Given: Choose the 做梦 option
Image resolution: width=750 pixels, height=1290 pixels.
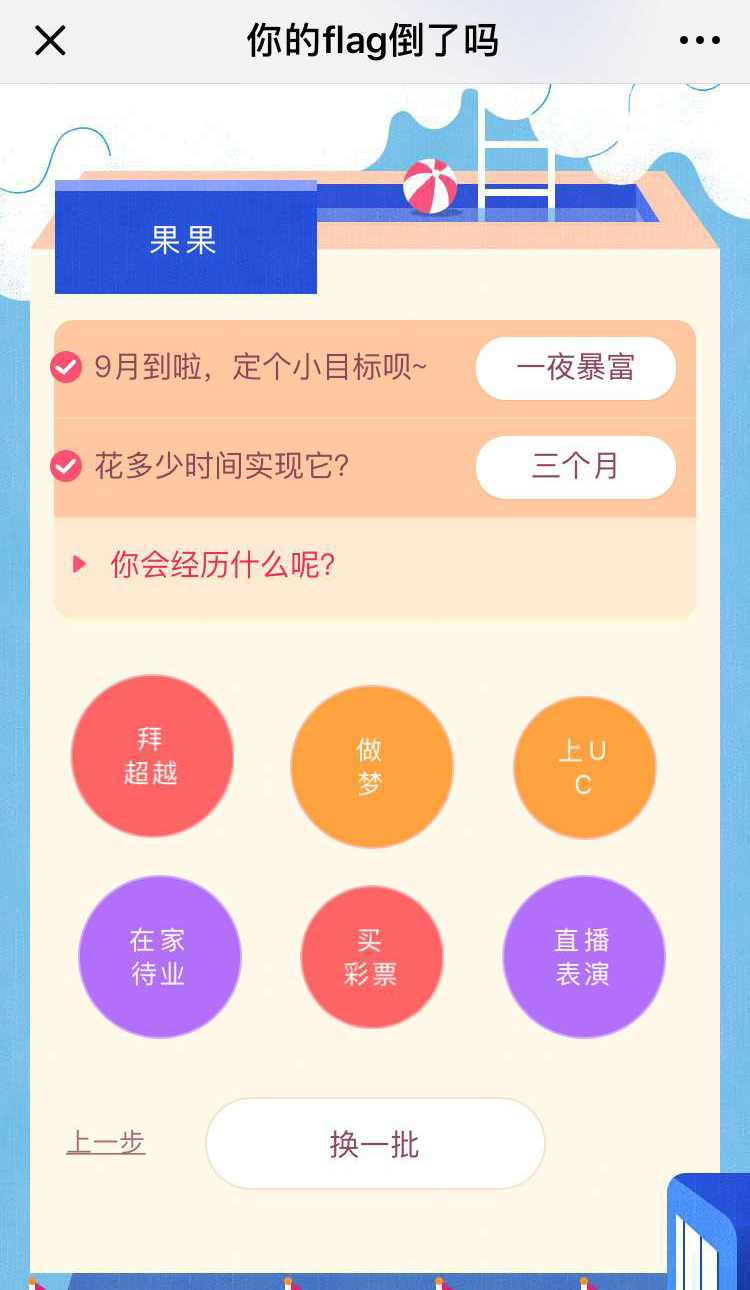Looking at the screenshot, I should tap(371, 767).
